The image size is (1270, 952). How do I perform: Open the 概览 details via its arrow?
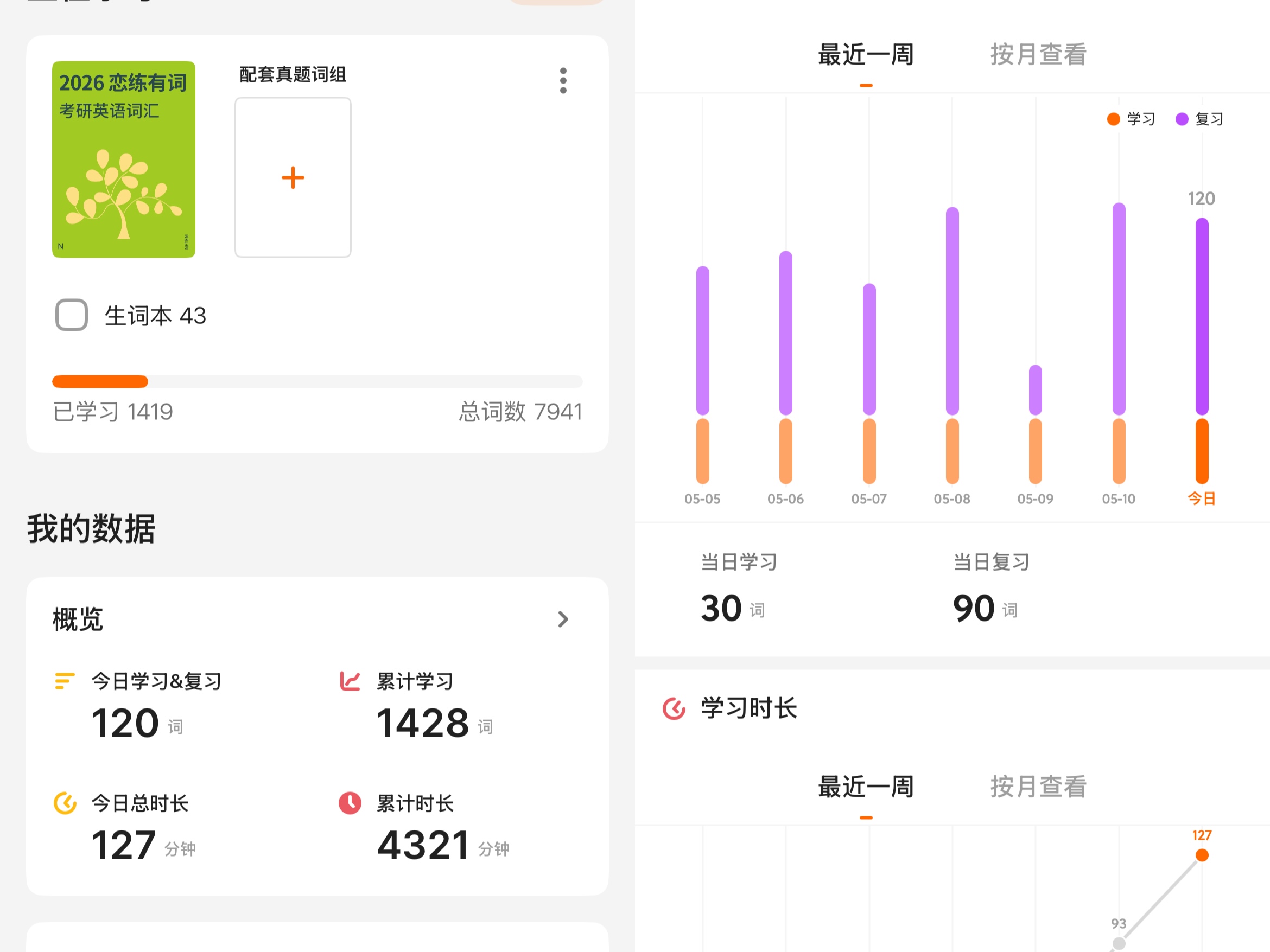pyautogui.click(x=563, y=619)
